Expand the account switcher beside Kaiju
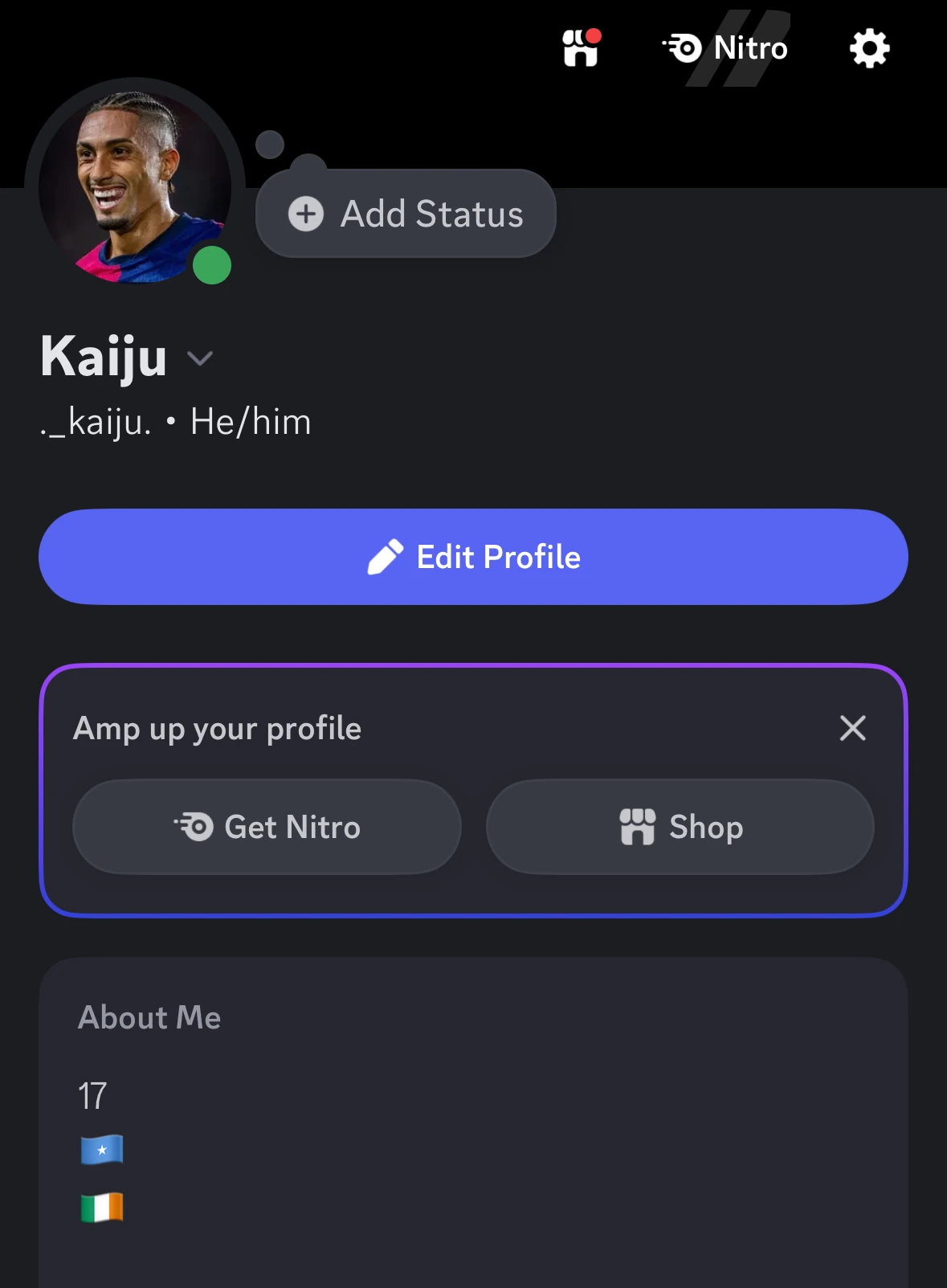Screen dimensions: 947x1288 point(200,358)
